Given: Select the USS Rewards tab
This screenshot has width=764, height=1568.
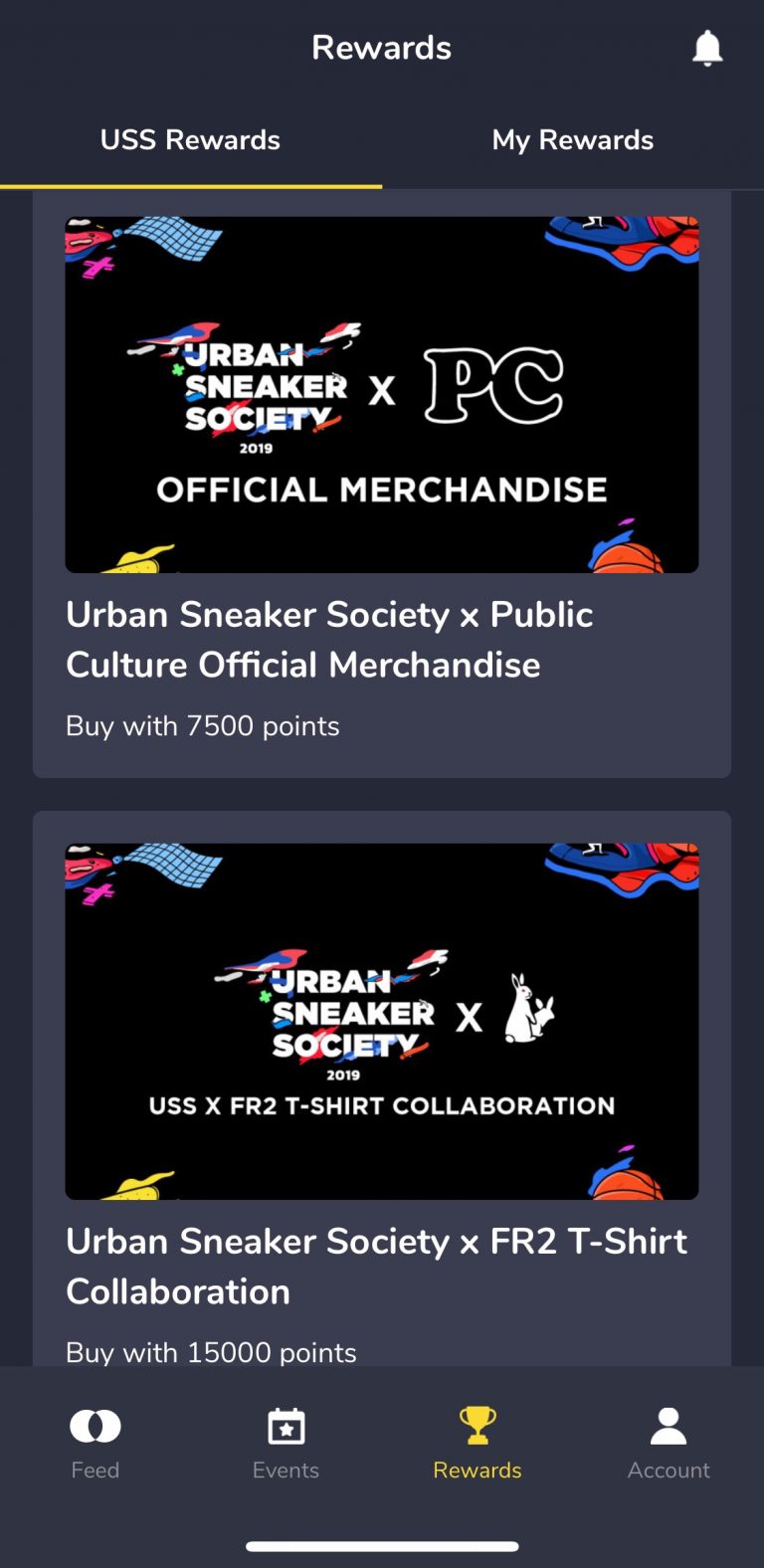Looking at the screenshot, I should click(190, 139).
